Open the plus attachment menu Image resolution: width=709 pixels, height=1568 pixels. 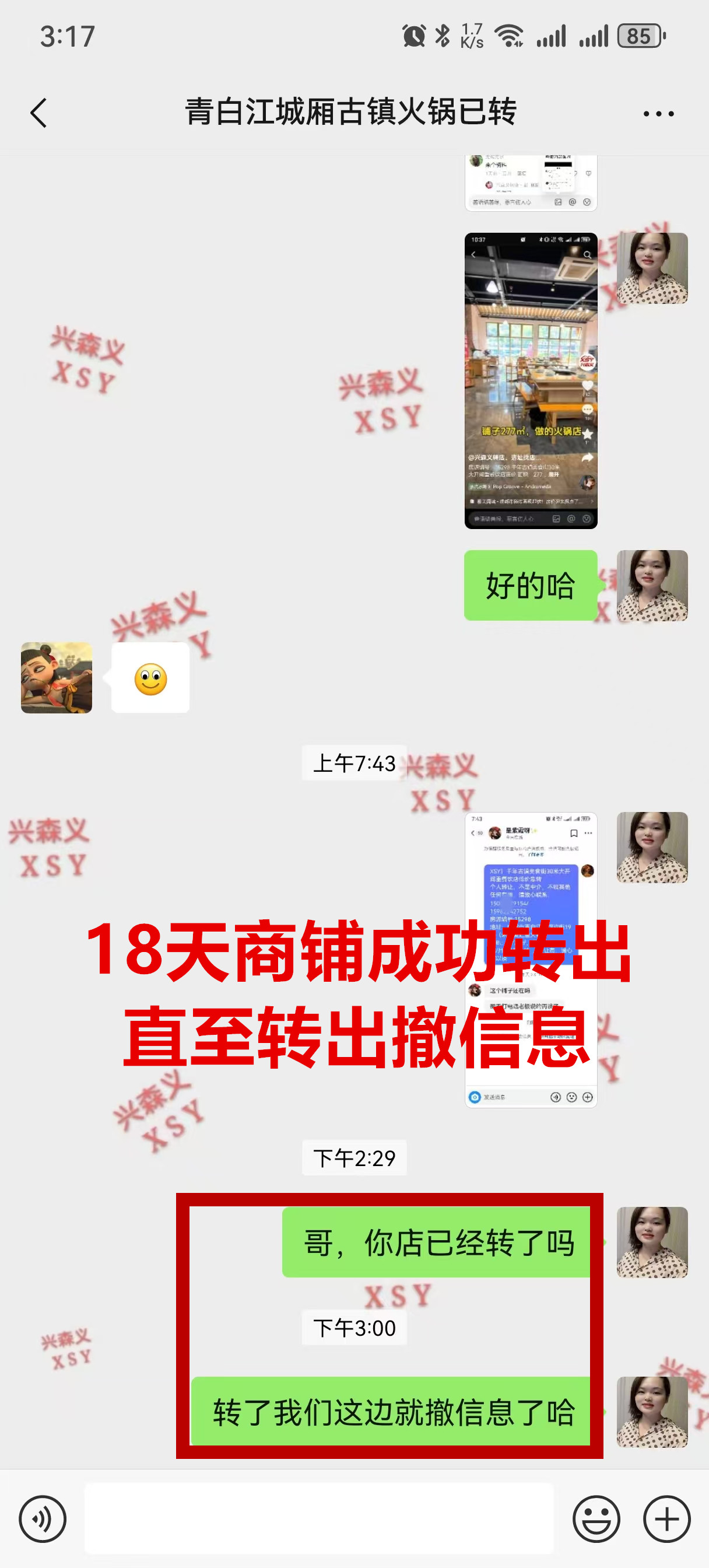(x=666, y=1518)
